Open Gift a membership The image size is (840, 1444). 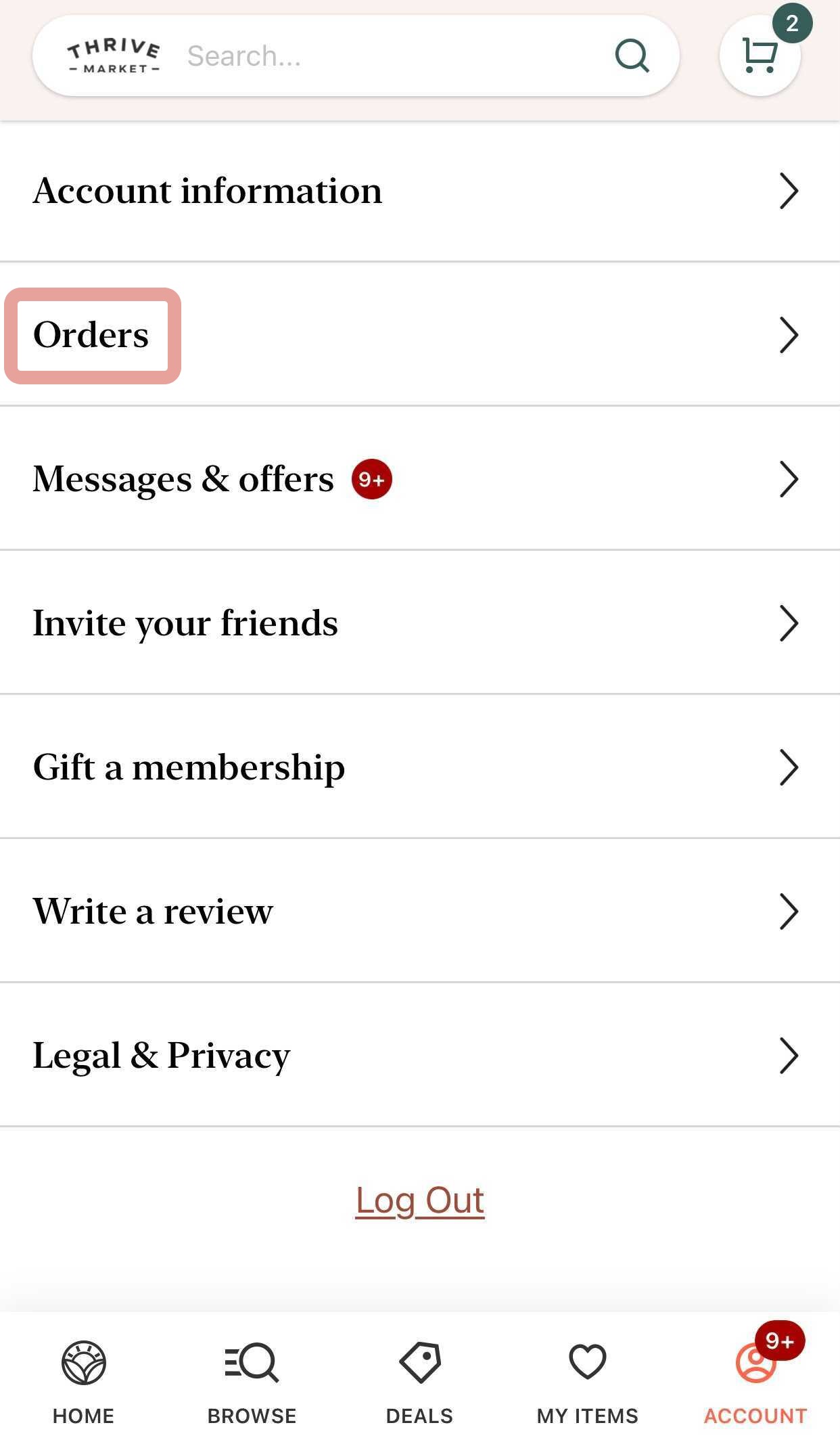[x=419, y=767]
